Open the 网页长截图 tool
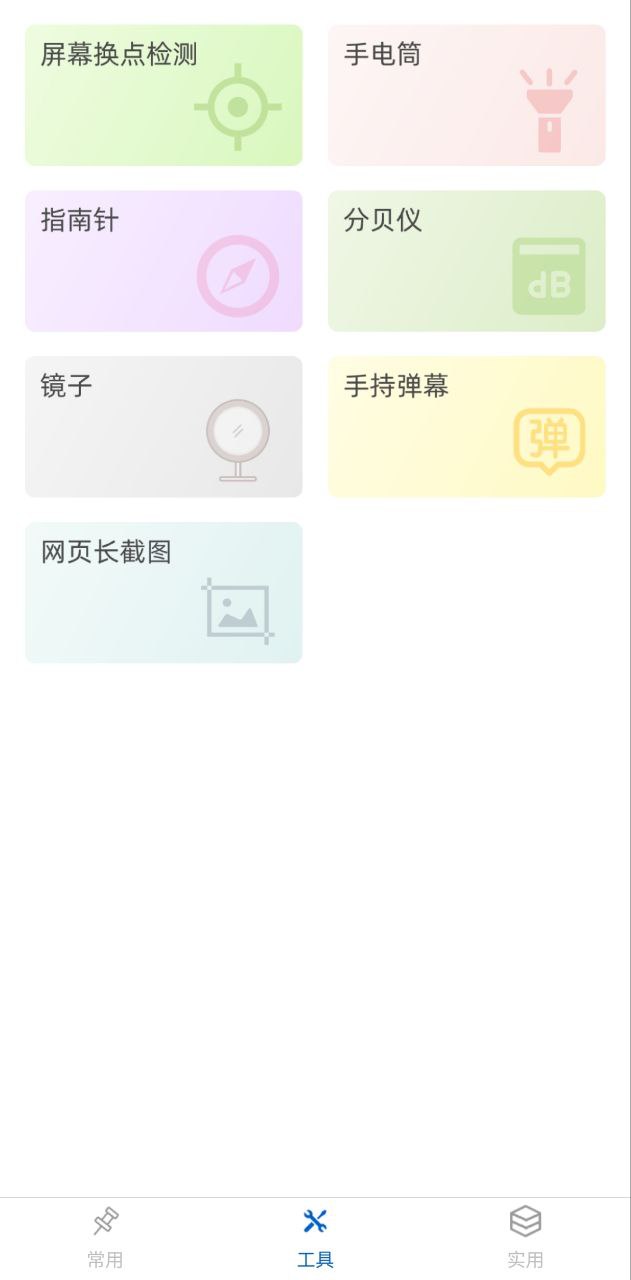This screenshot has width=631, height=1280. pyautogui.click(x=163, y=592)
